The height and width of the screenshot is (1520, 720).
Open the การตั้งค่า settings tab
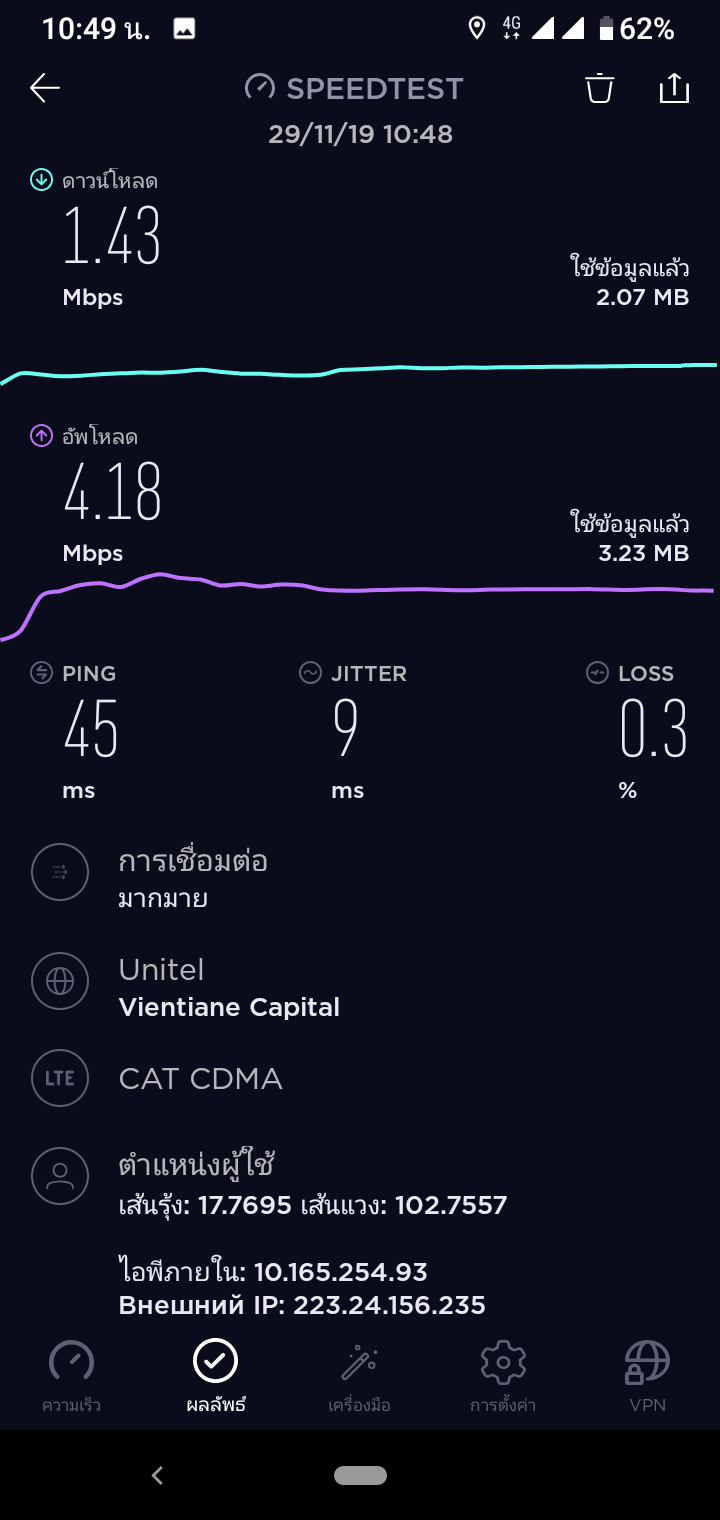pos(503,1376)
